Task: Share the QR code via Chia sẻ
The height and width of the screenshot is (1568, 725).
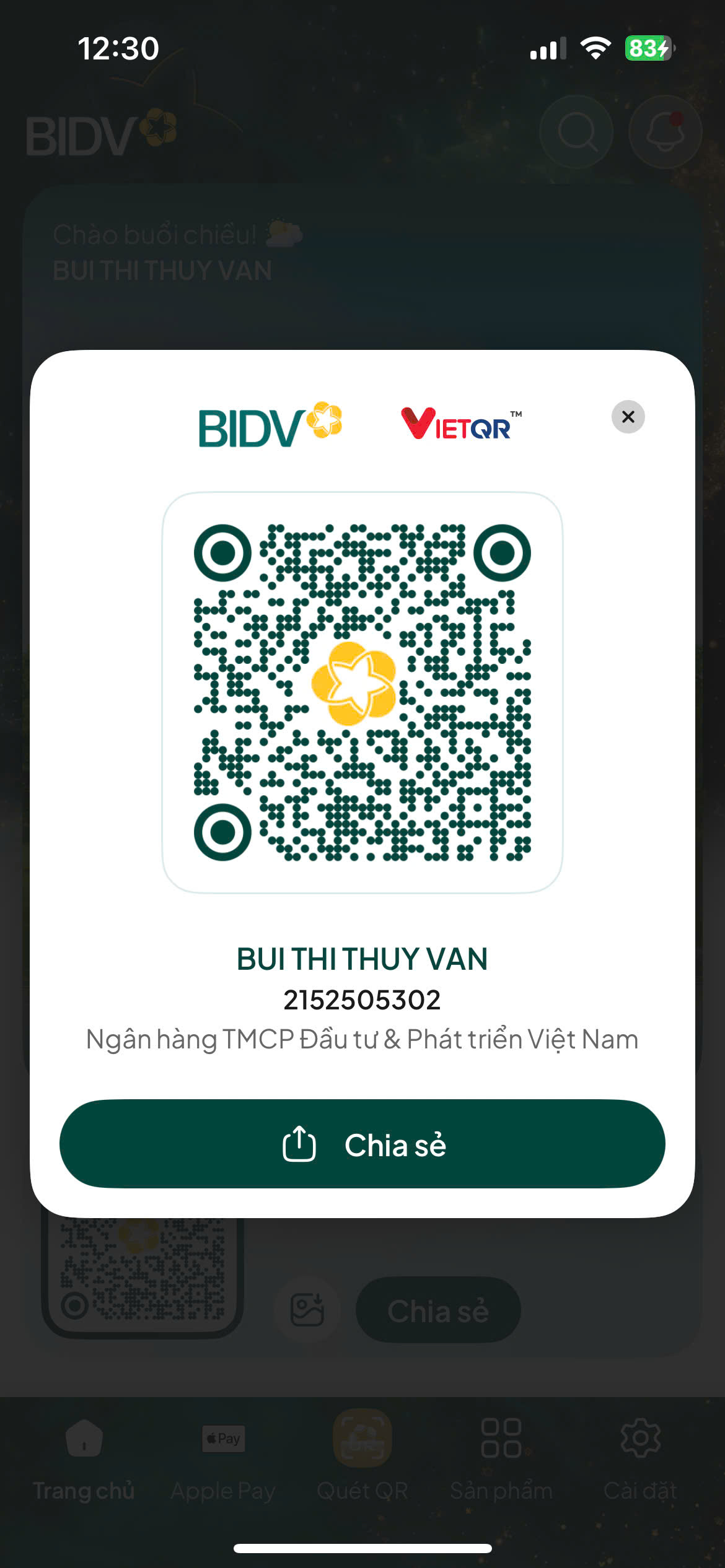Action: [x=362, y=1144]
